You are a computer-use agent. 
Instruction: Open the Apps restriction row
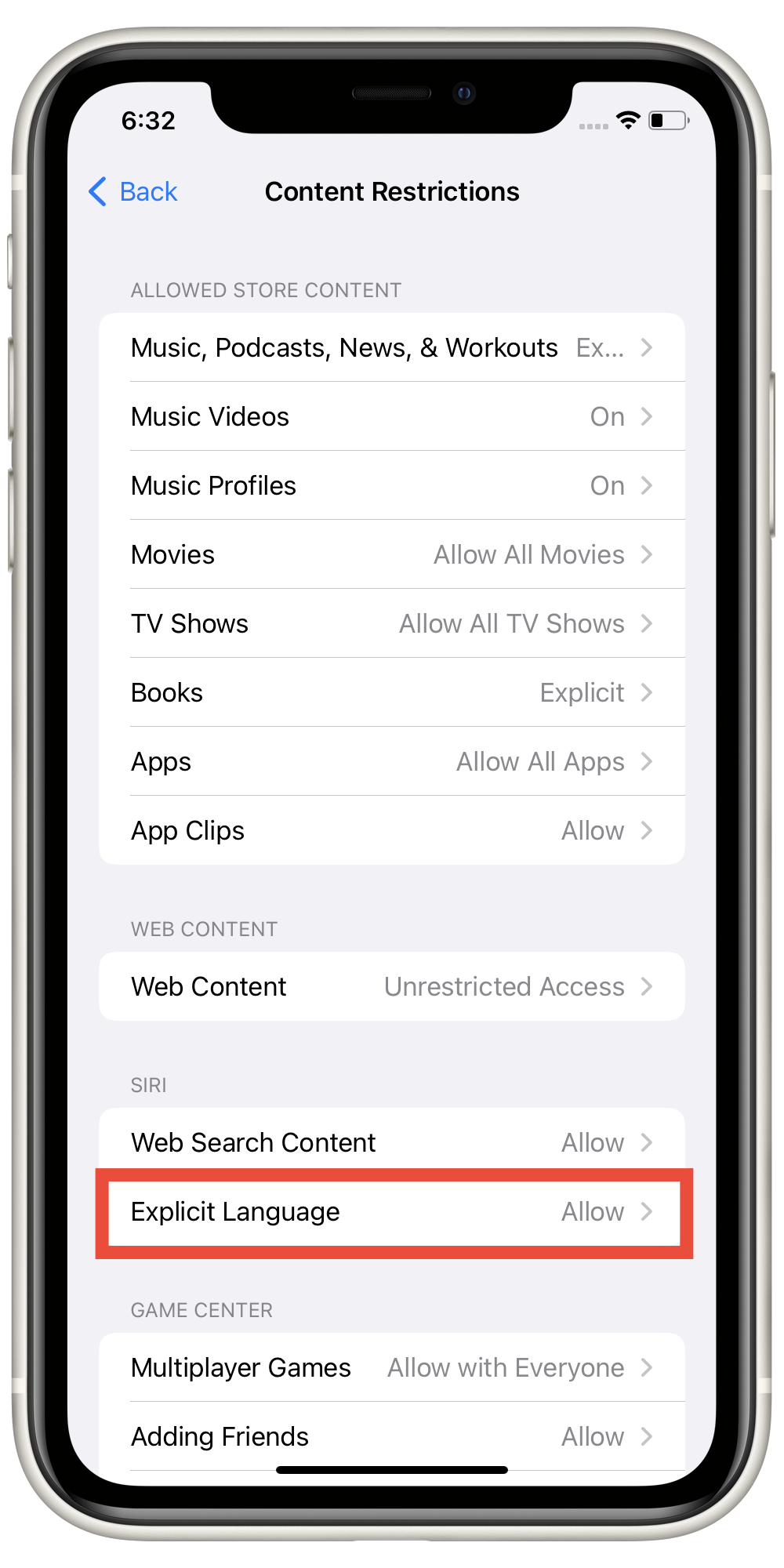point(392,761)
